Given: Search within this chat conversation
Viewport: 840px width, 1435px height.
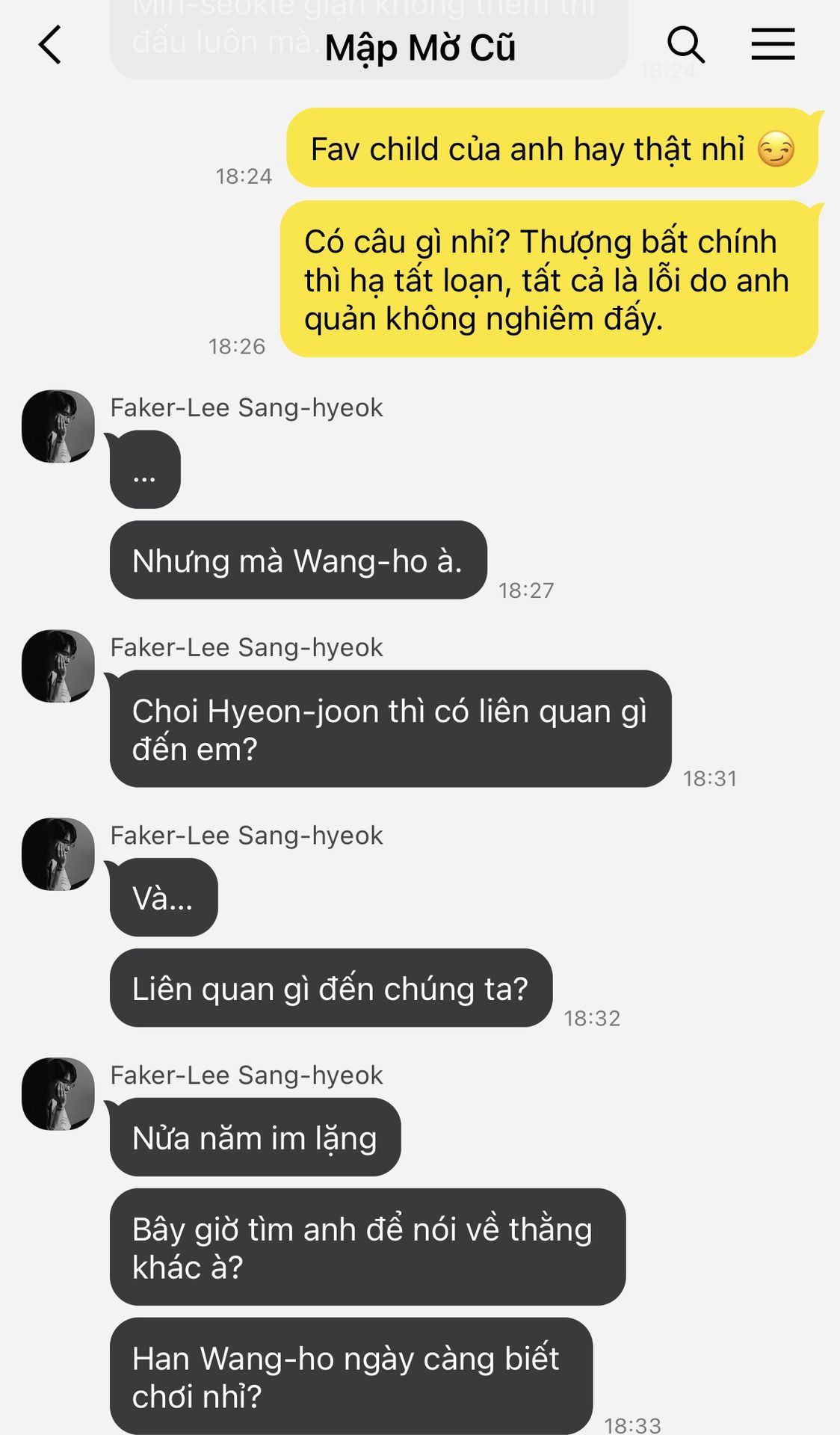Looking at the screenshot, I should pyautogui.click(x=685, y=45).
